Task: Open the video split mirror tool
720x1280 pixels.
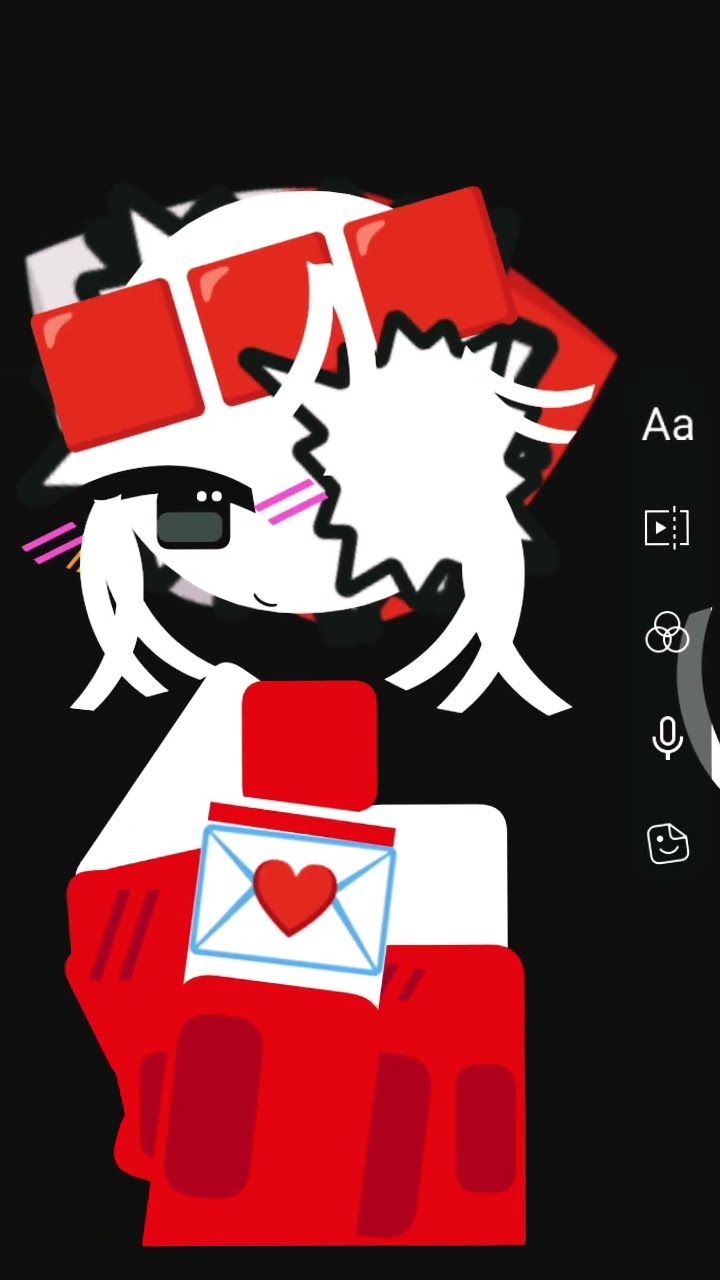Action: coord(667,528)
